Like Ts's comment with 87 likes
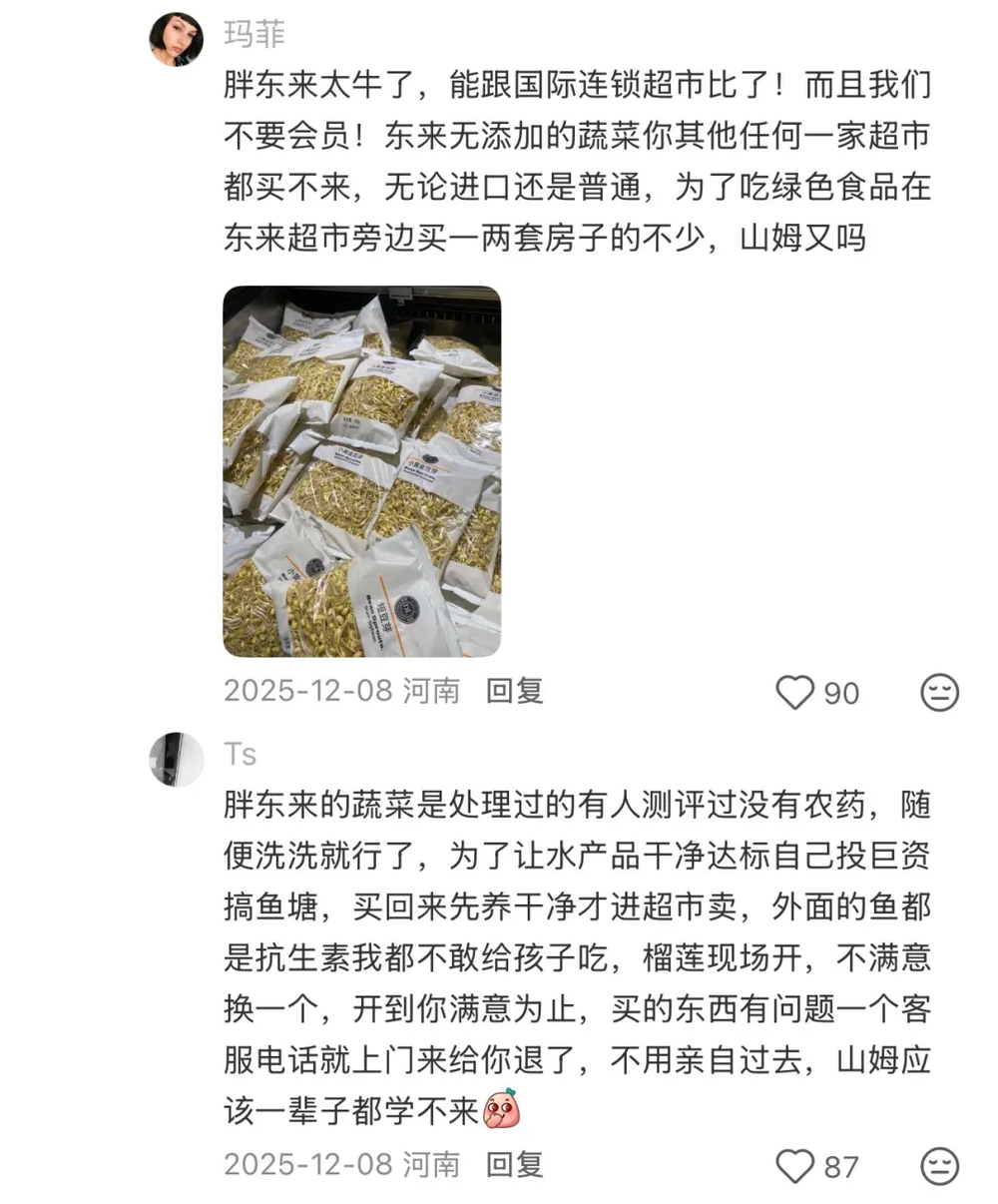The image size is (998, 1204). 795,1165
